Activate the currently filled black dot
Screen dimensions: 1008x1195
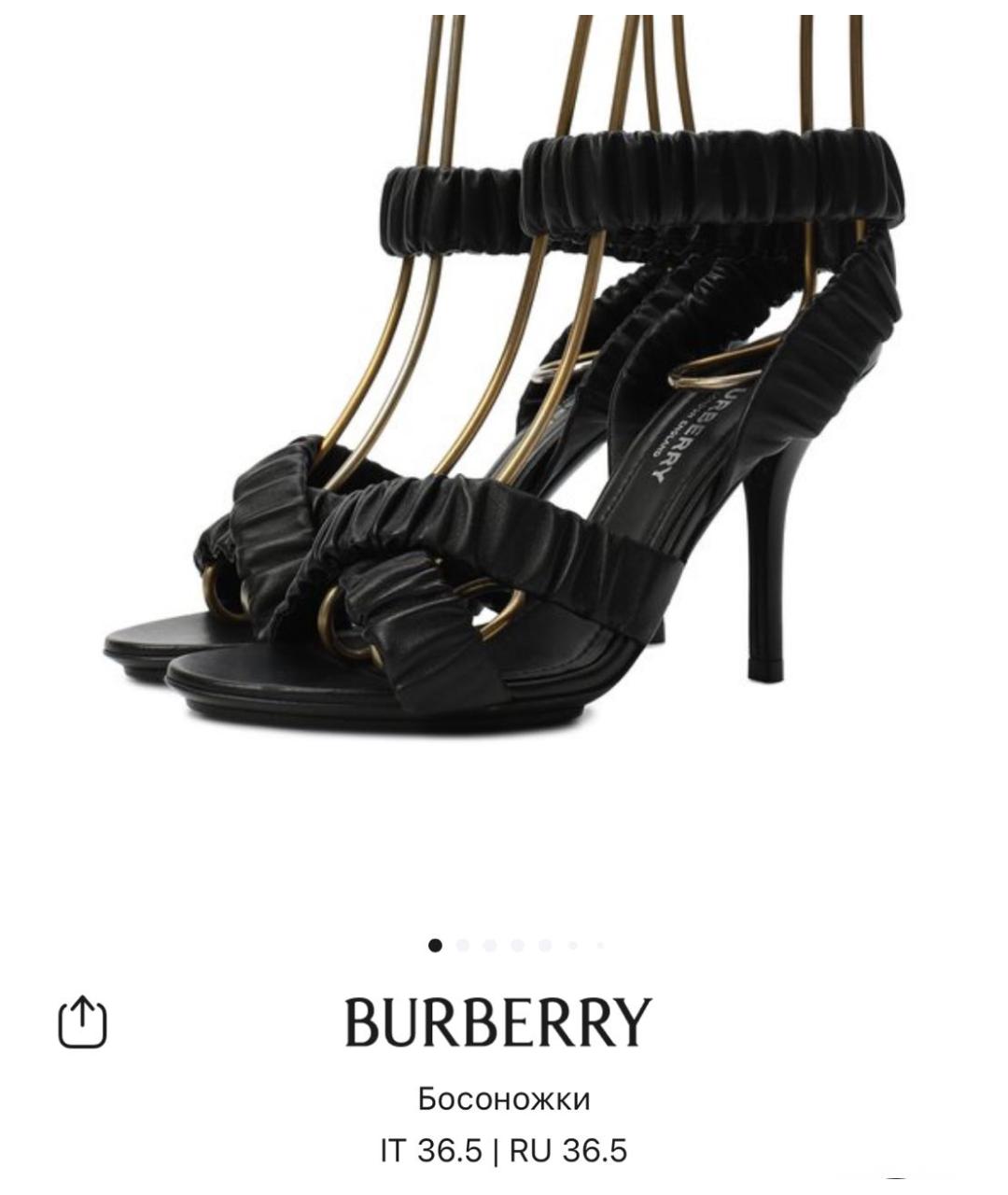tap(435, 943)
